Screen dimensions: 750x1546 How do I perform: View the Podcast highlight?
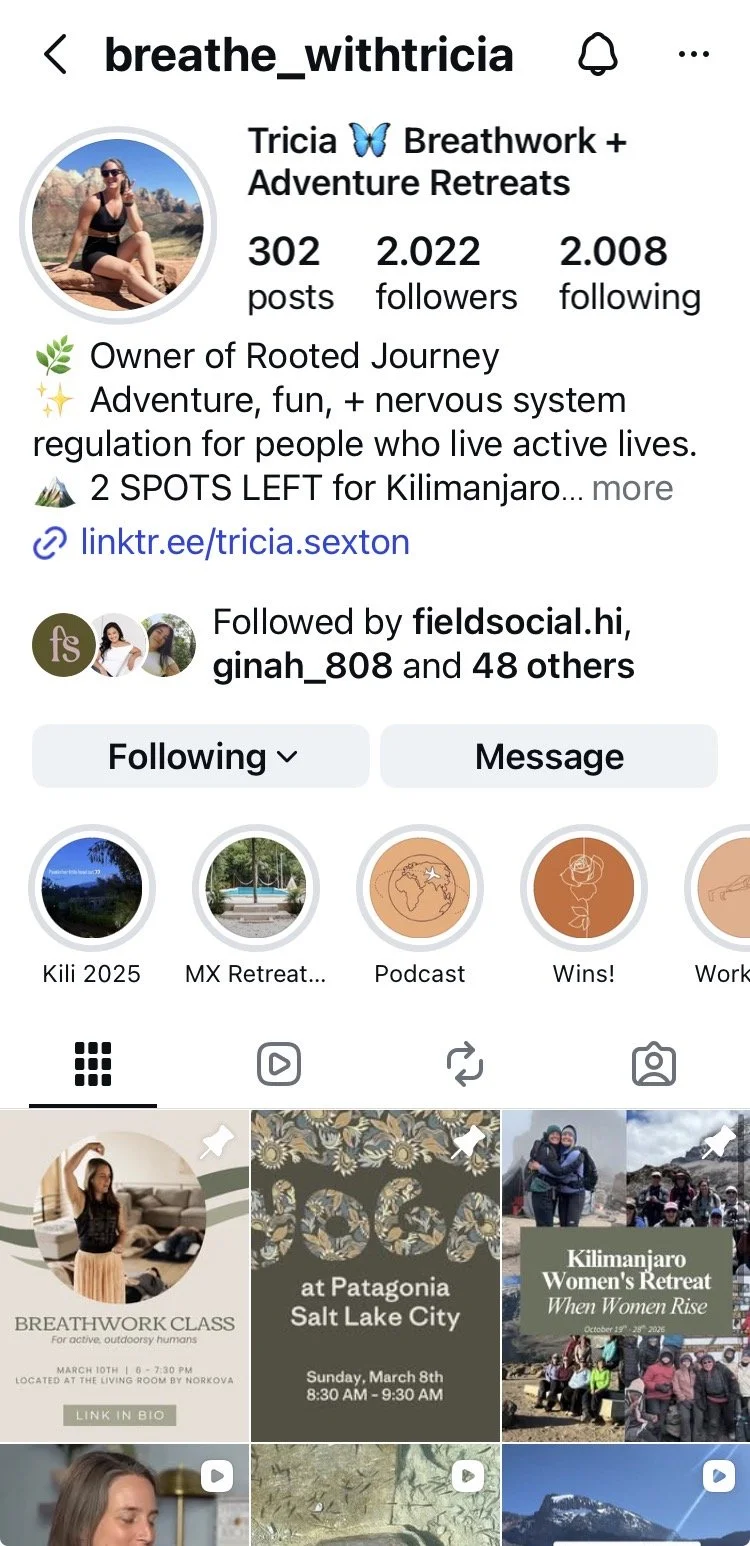420,888
